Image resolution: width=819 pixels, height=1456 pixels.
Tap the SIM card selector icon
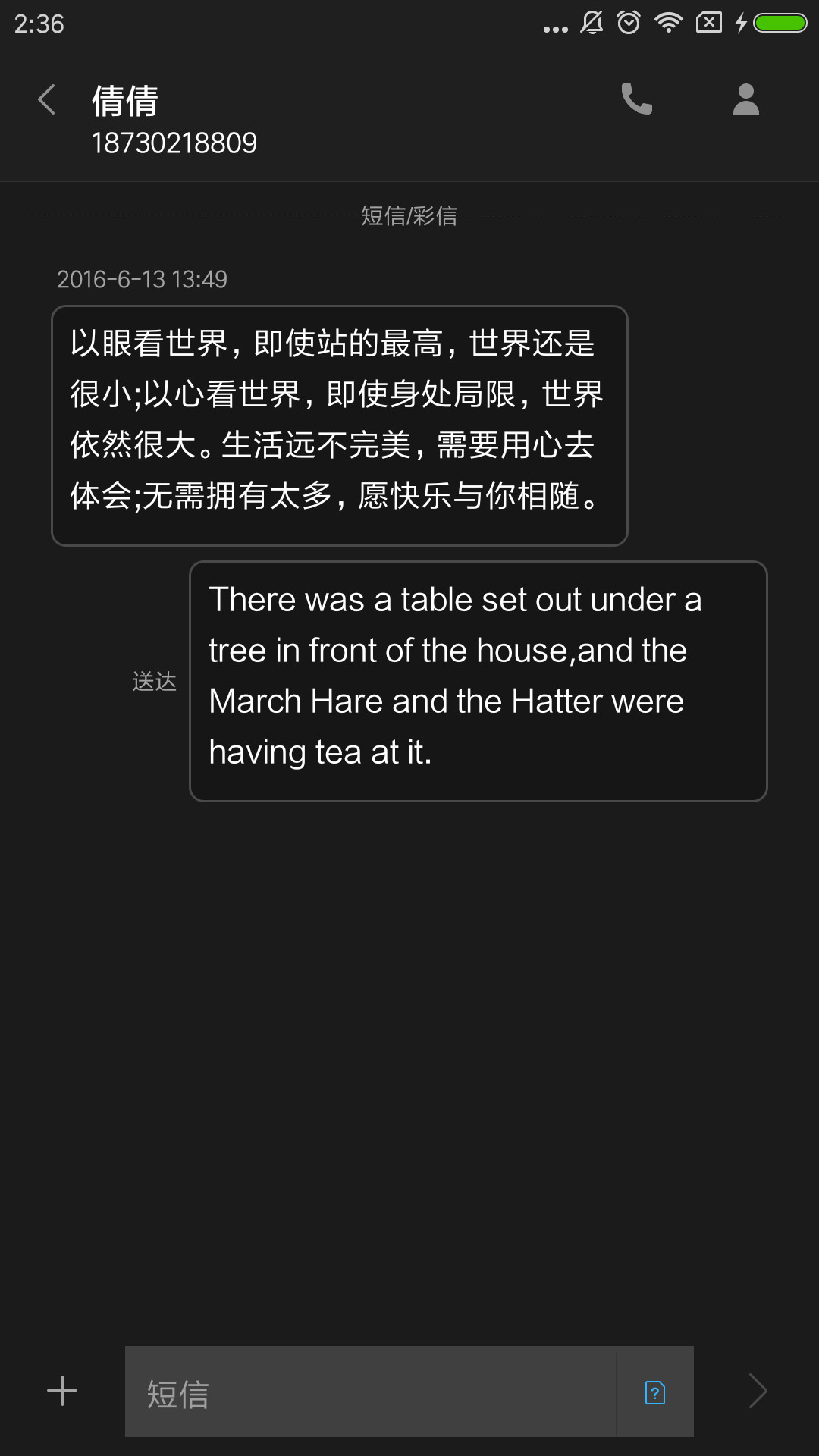(x=655, y=1392)
